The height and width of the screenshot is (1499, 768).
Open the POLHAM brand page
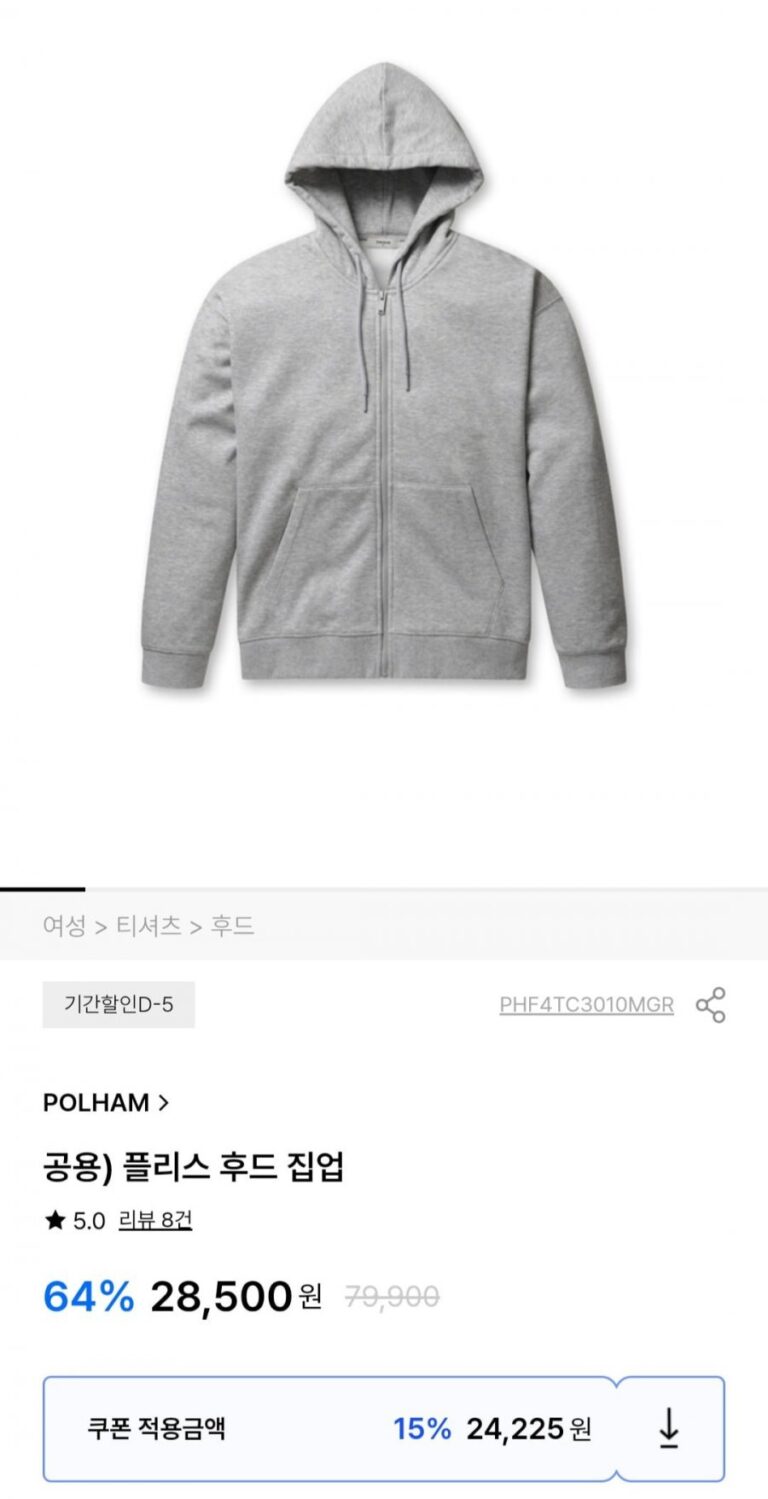click(x=105, y=1103)
